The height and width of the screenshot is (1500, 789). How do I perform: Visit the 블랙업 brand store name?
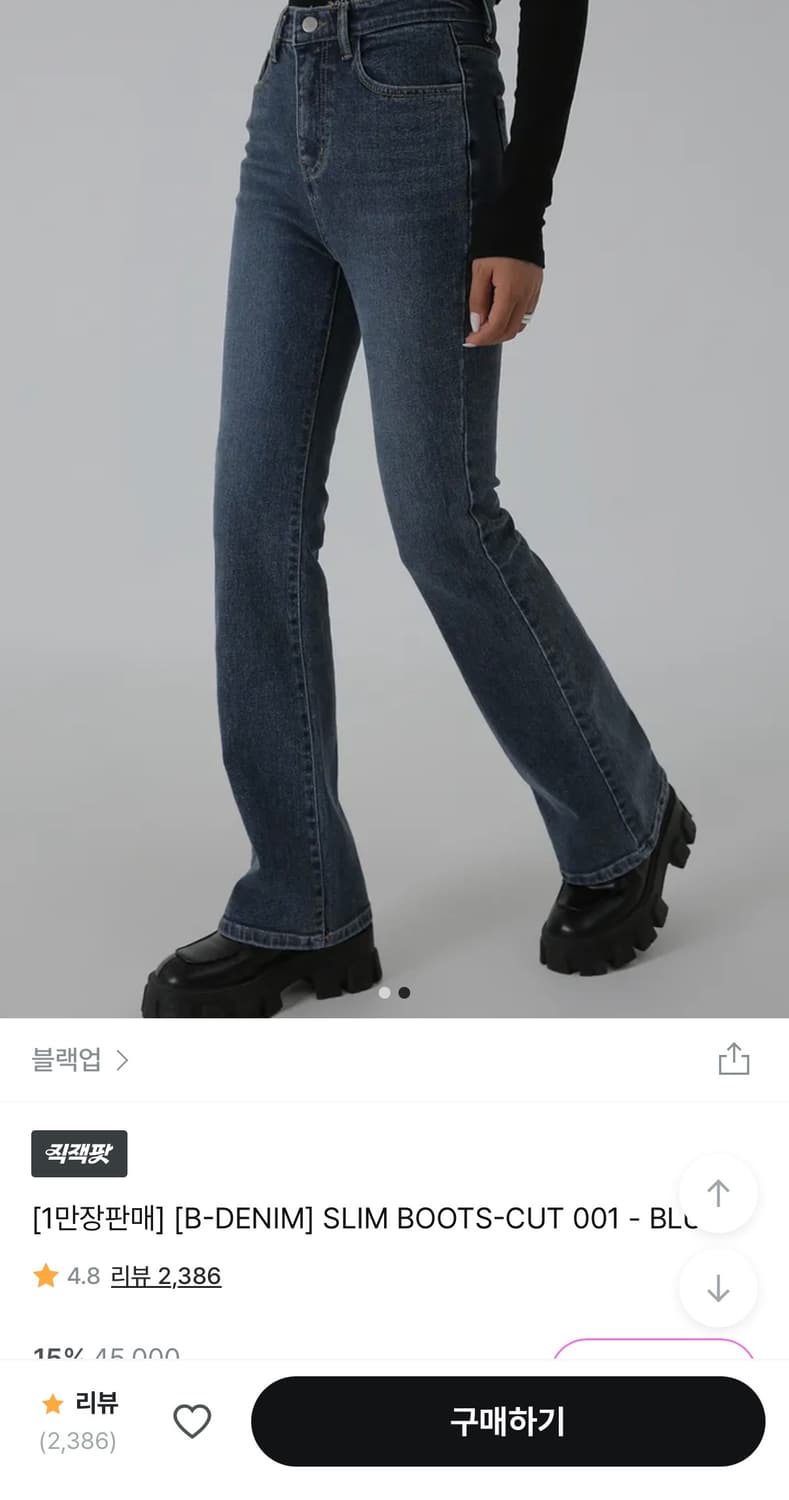pyautogui.click(x=65, y=1060)
